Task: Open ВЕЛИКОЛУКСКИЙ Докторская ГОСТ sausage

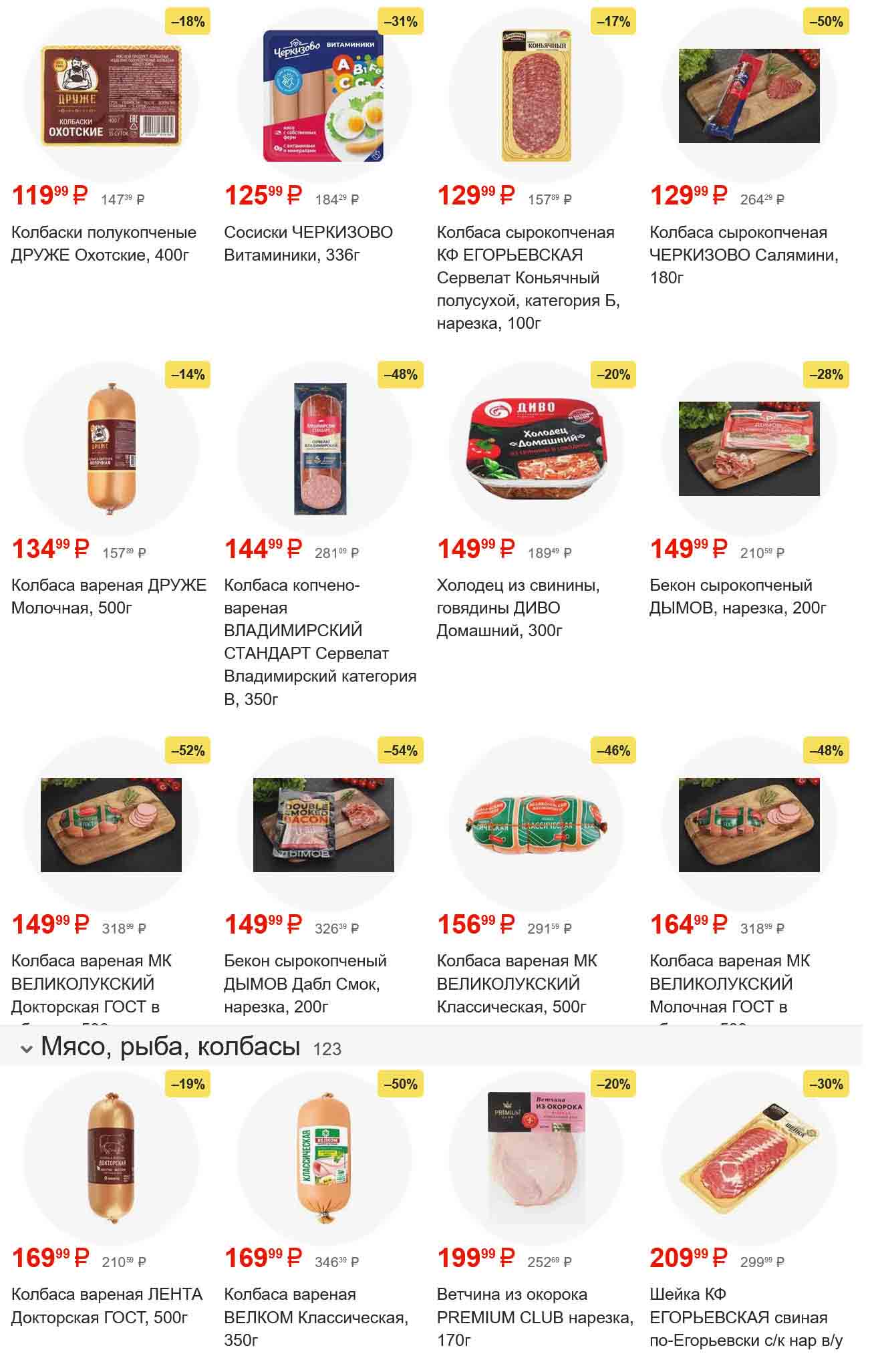Action: (111, 825)
